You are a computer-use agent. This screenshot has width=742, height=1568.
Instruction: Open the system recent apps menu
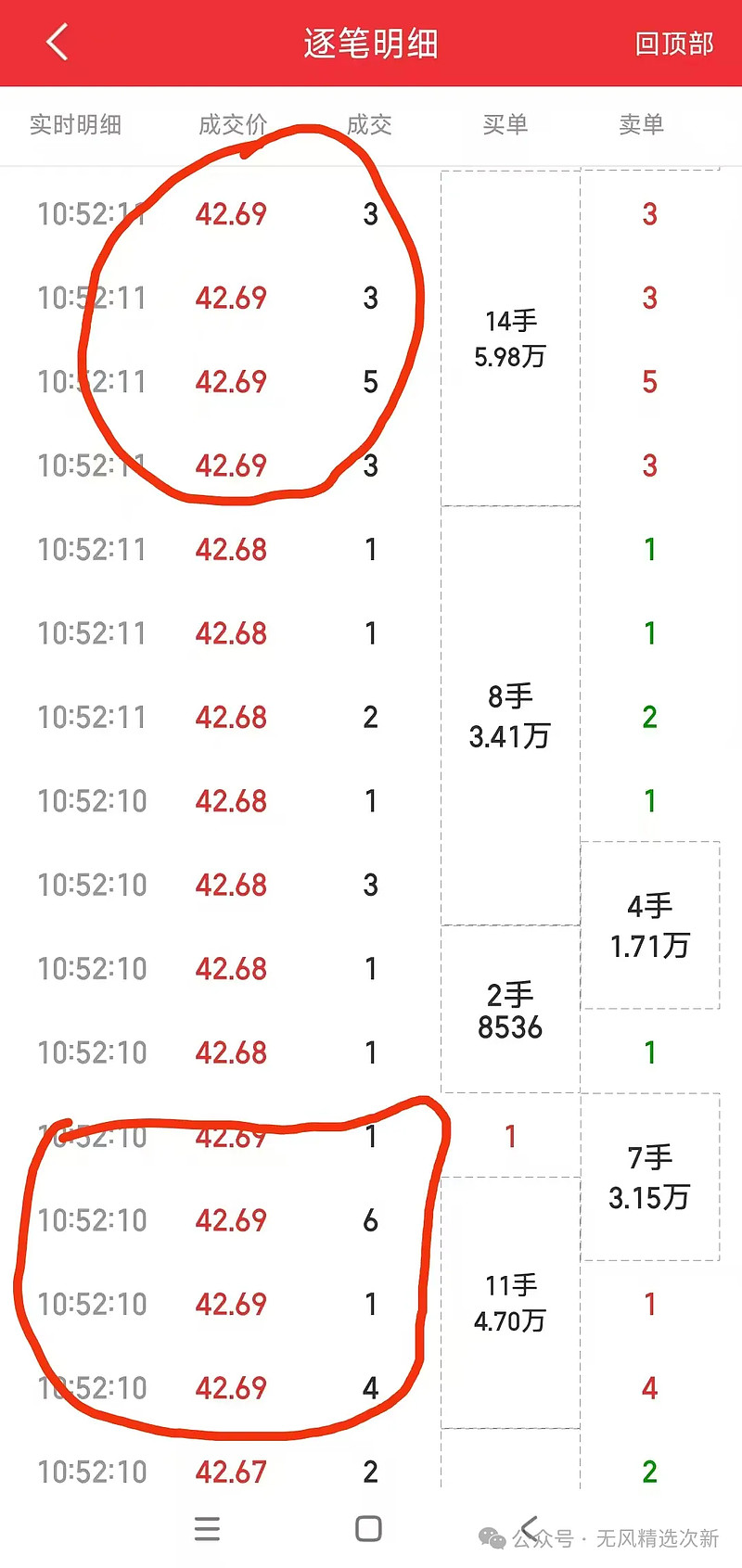point(208,1529)
